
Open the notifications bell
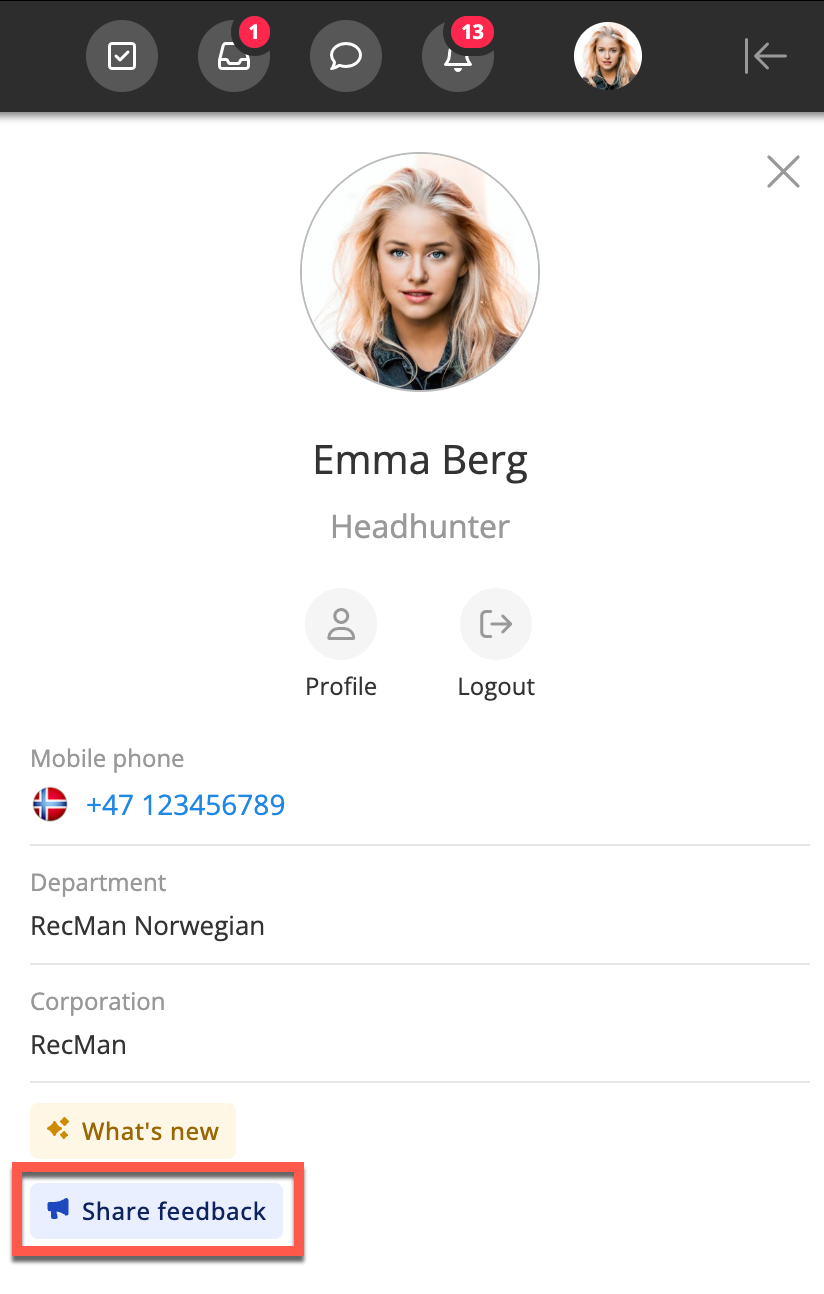point(457,56)
